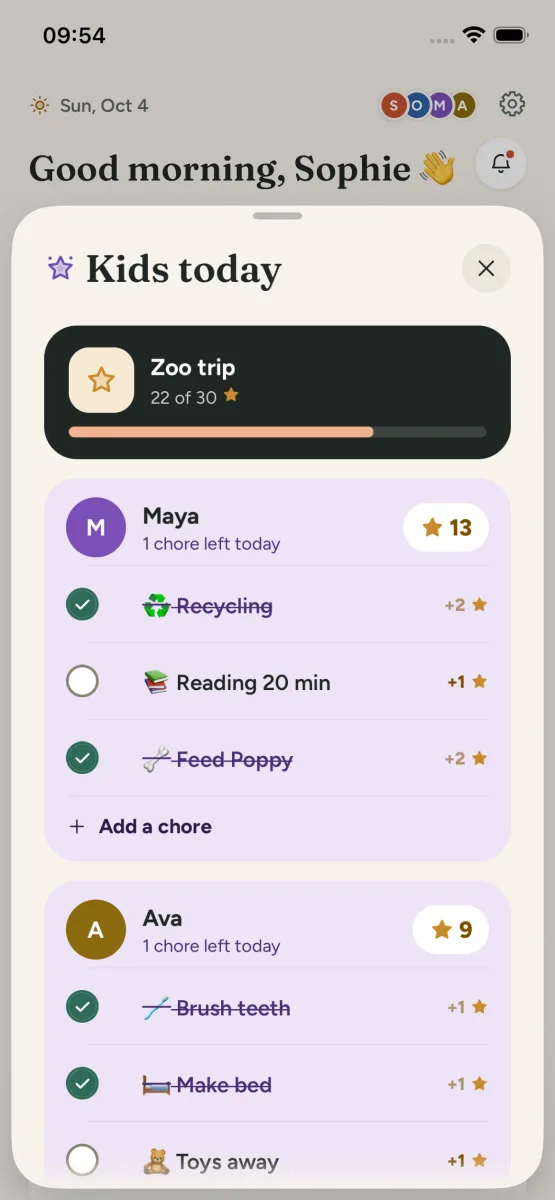
Task: Check off the Toys away chore
Action: tap(82, 1161)
